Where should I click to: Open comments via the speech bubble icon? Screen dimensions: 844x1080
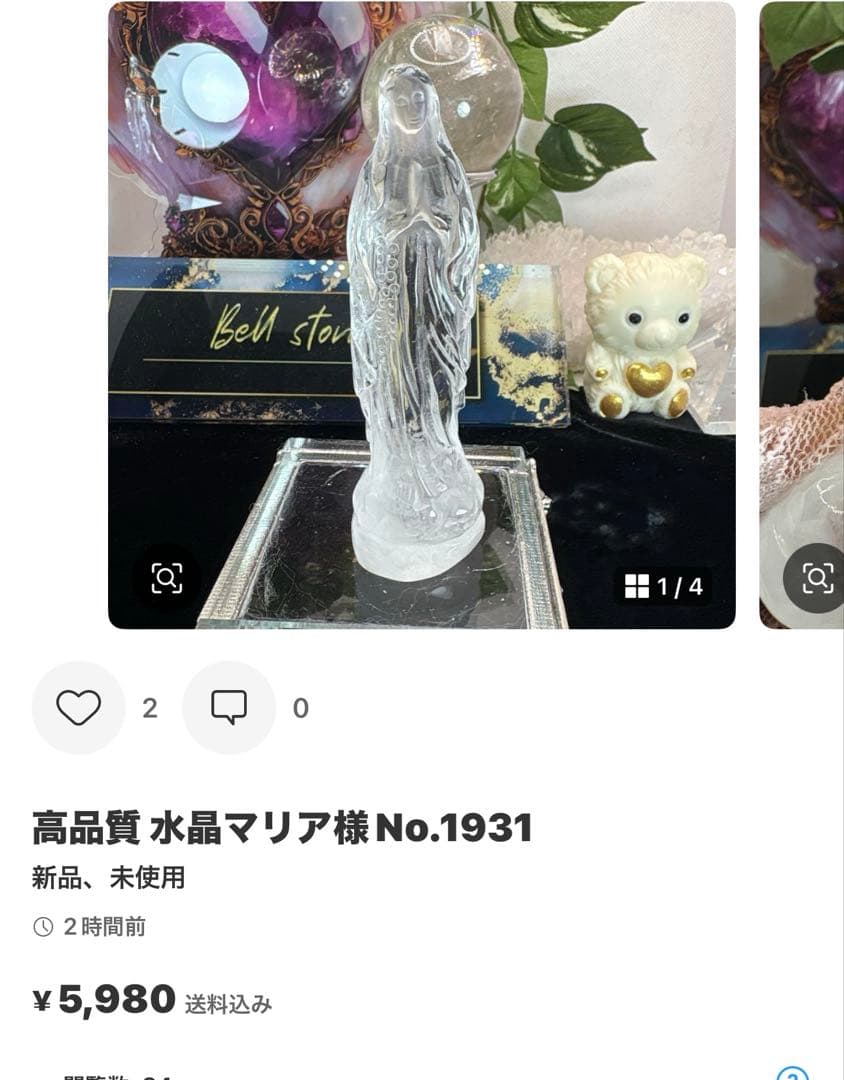(x=230, y=706)
